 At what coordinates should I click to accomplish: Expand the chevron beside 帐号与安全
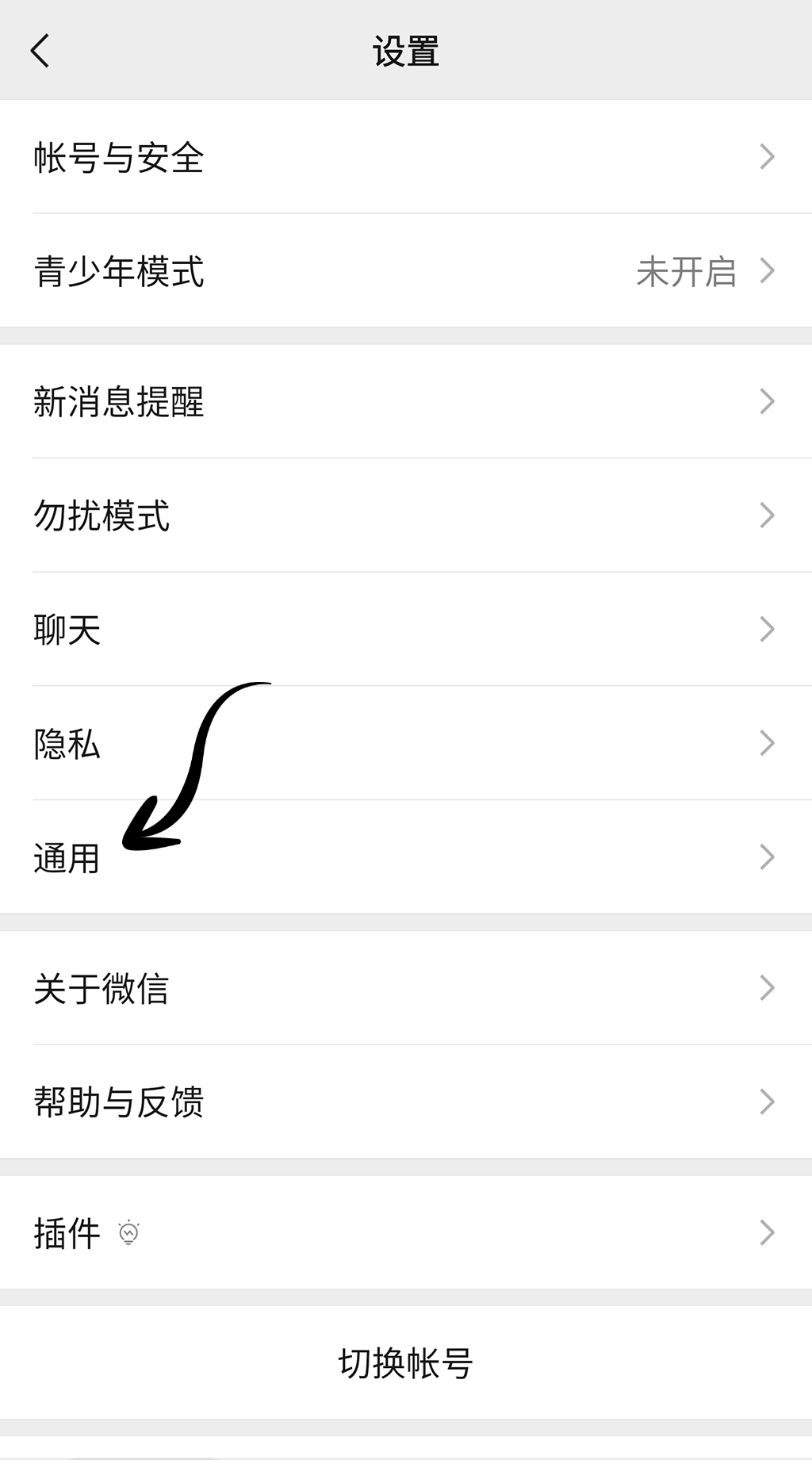pos(766,156)
